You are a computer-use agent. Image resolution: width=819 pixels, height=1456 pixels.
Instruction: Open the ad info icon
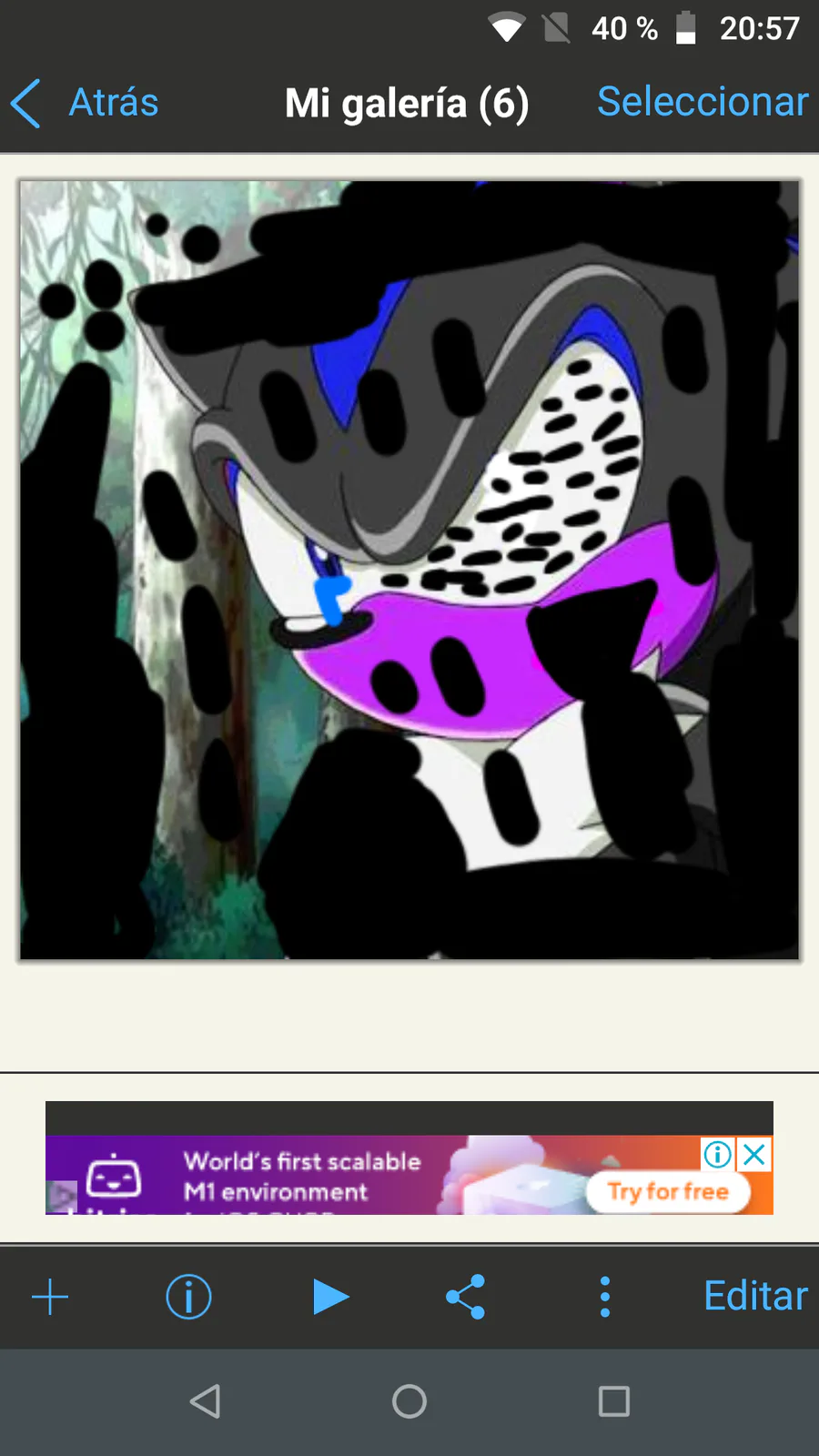tap(717, 1155)
